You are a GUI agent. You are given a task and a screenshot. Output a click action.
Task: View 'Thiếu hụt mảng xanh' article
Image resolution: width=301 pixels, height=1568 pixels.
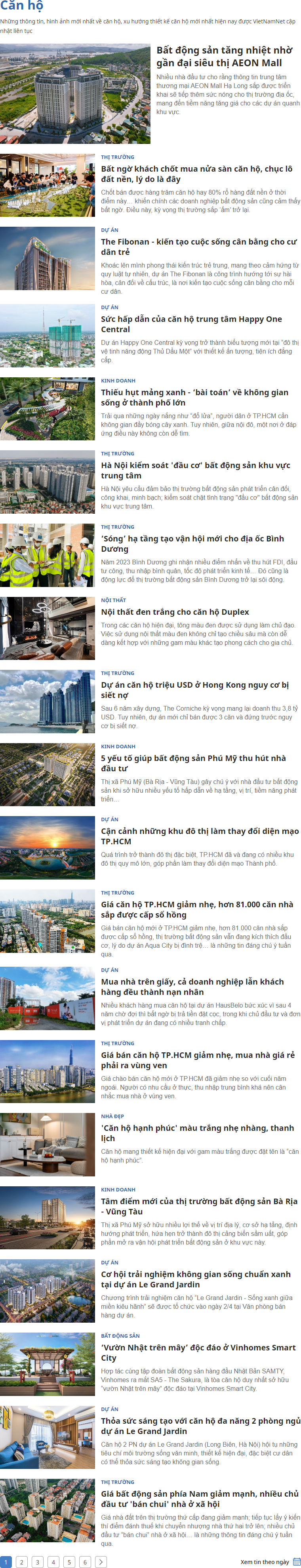click(x=194, y=397)
